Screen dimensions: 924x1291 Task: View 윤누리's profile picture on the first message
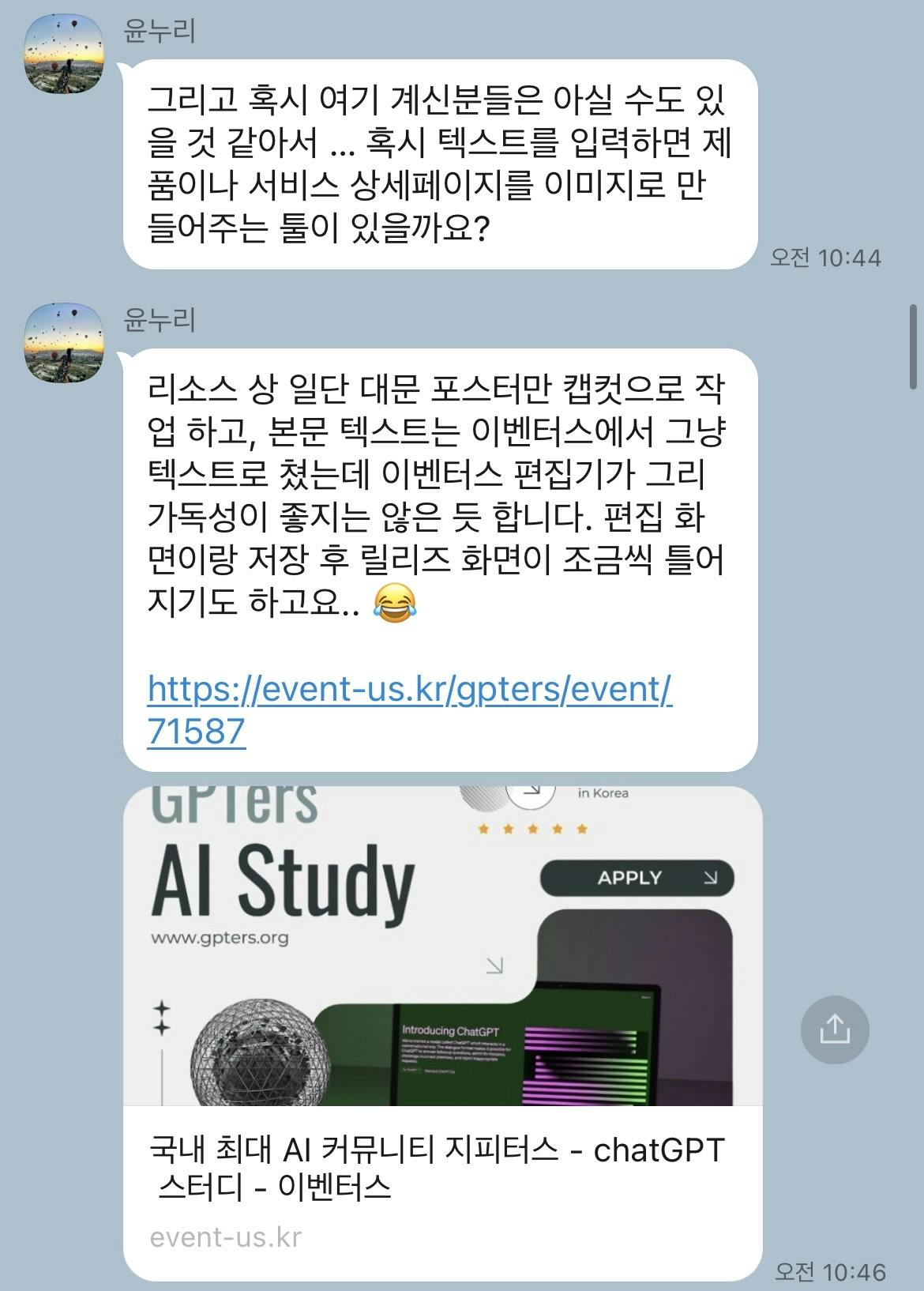[x=65, y=54]
